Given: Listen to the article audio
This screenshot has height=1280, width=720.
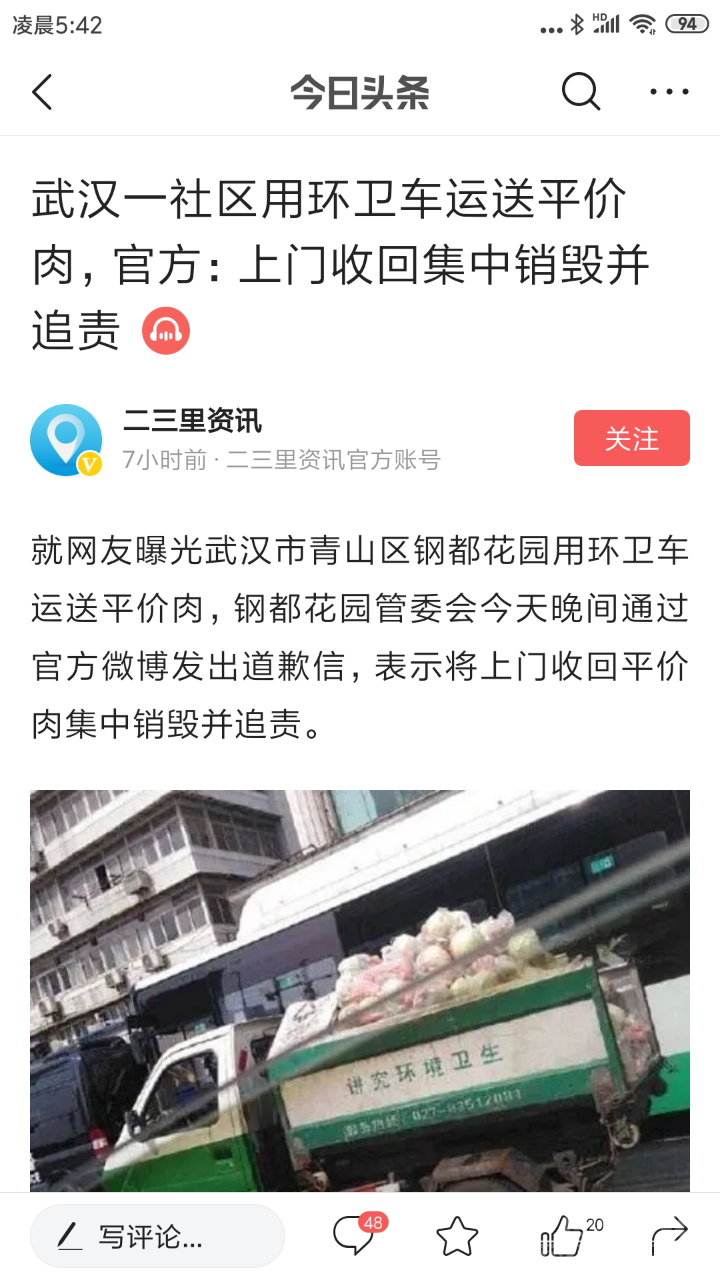Looking at the screenshot, I should point(166,331).
